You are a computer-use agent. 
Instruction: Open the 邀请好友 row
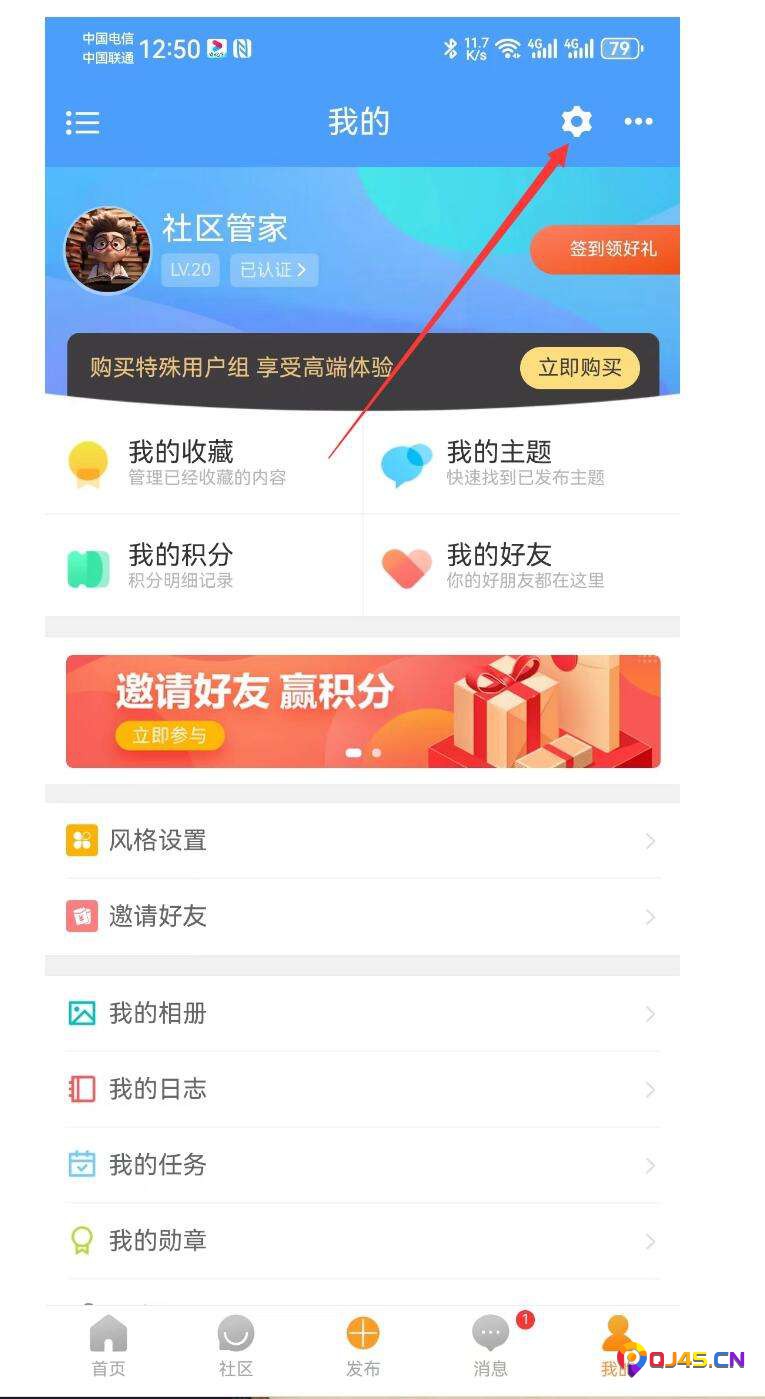(x=362, y=916)
